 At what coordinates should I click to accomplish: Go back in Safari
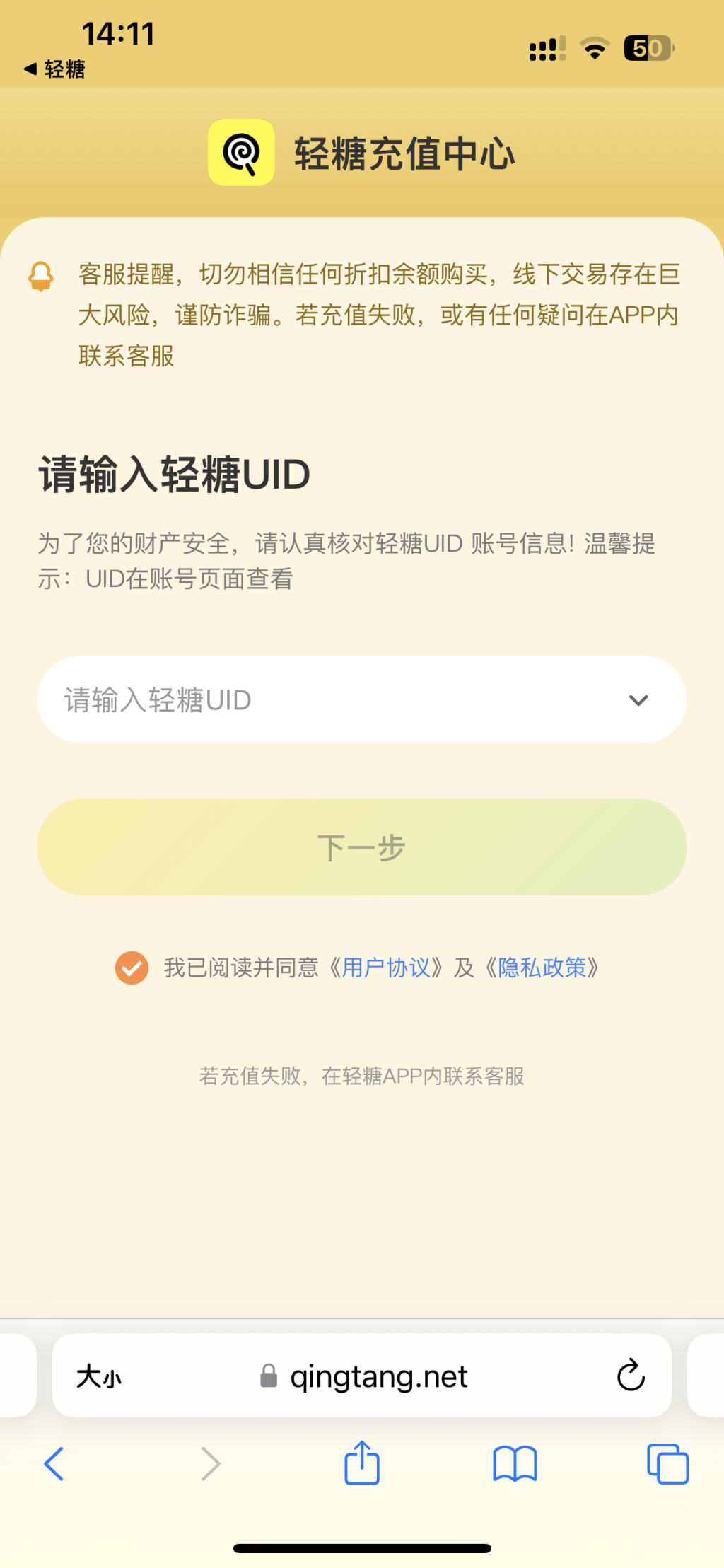(54, 1463)
